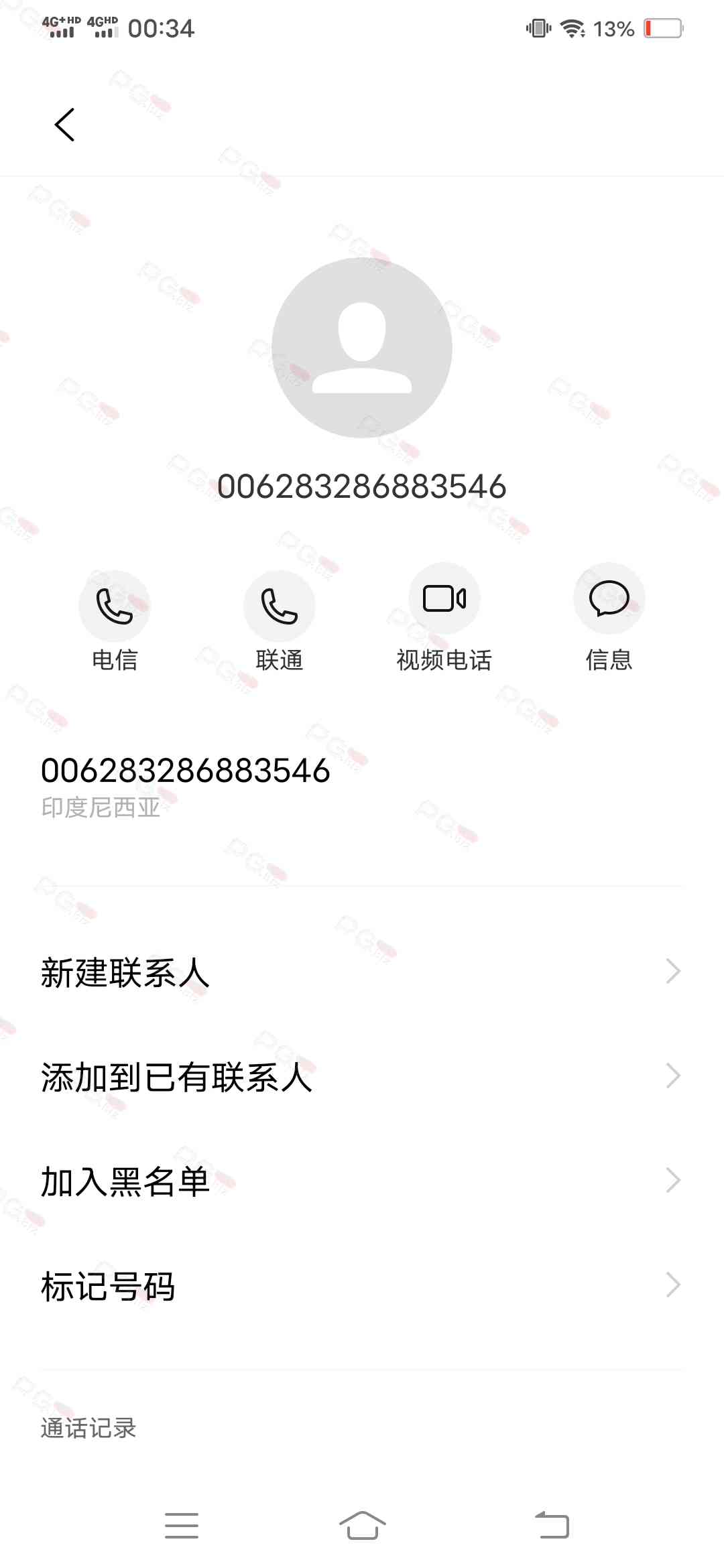Viewport: 724px width, 1568px height.
Task: Send a 信息 message to this number
Action: pyautogui.click(x=609, y=598)
